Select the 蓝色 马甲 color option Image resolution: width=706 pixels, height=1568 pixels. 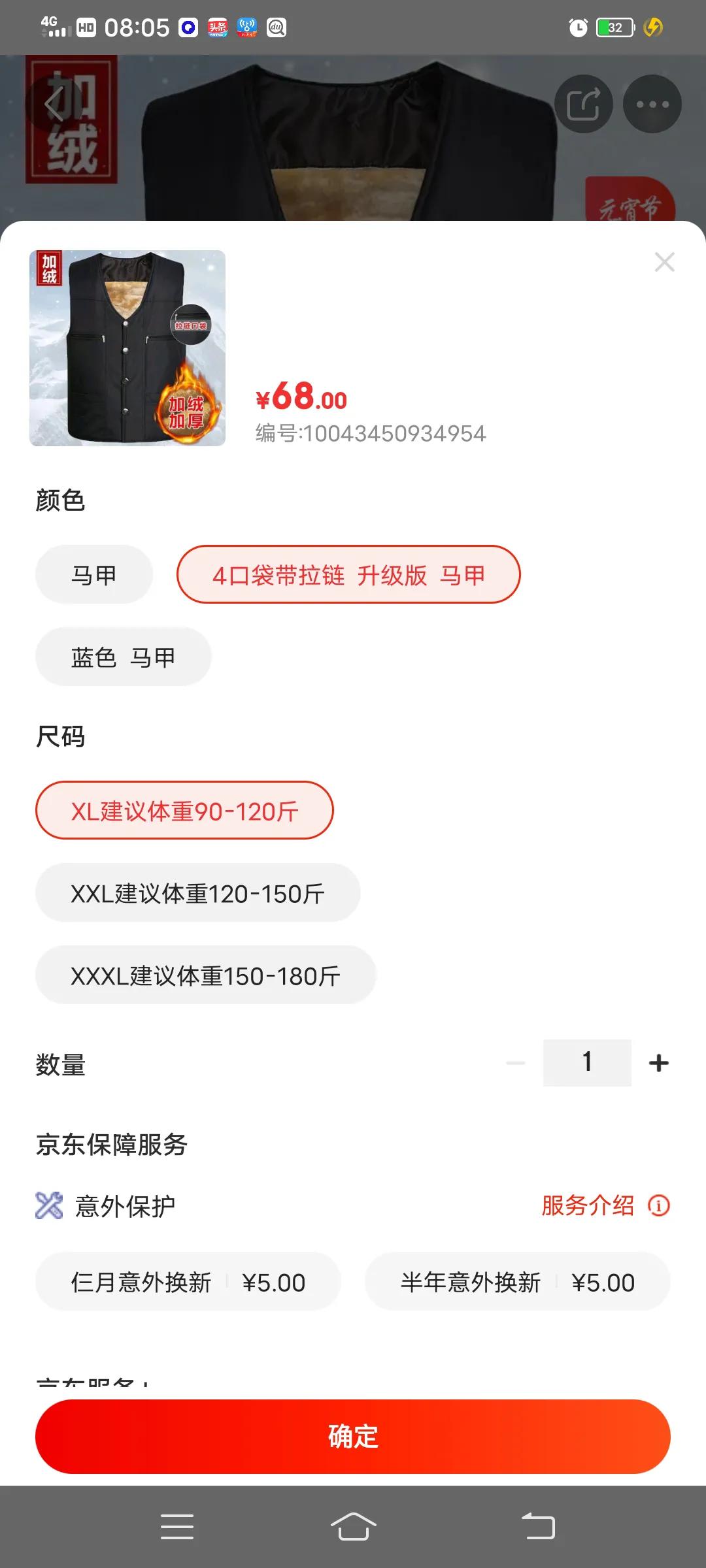pyautogui.click(x=123, y=657)
